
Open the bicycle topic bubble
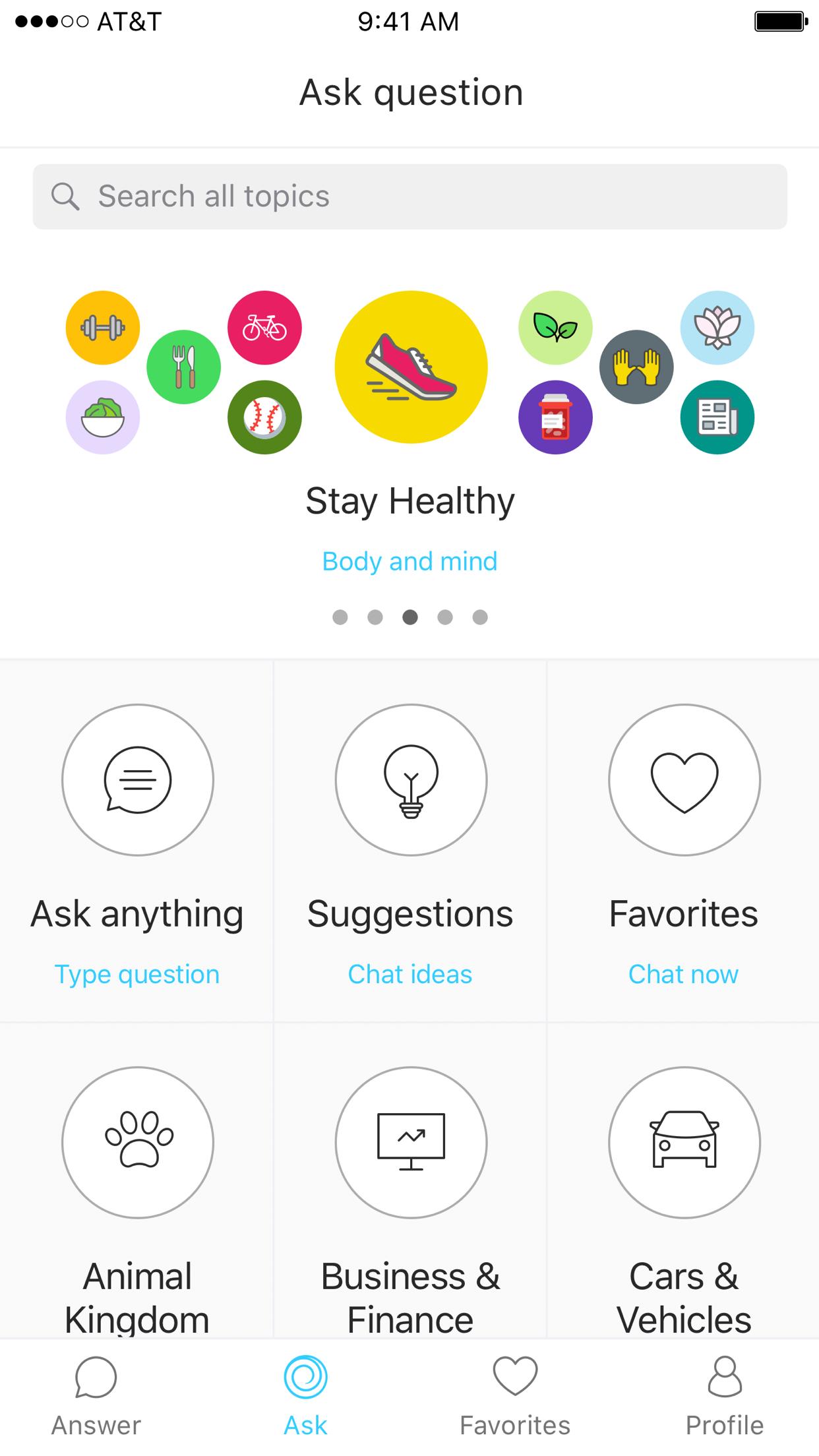[x=264, y=328]
